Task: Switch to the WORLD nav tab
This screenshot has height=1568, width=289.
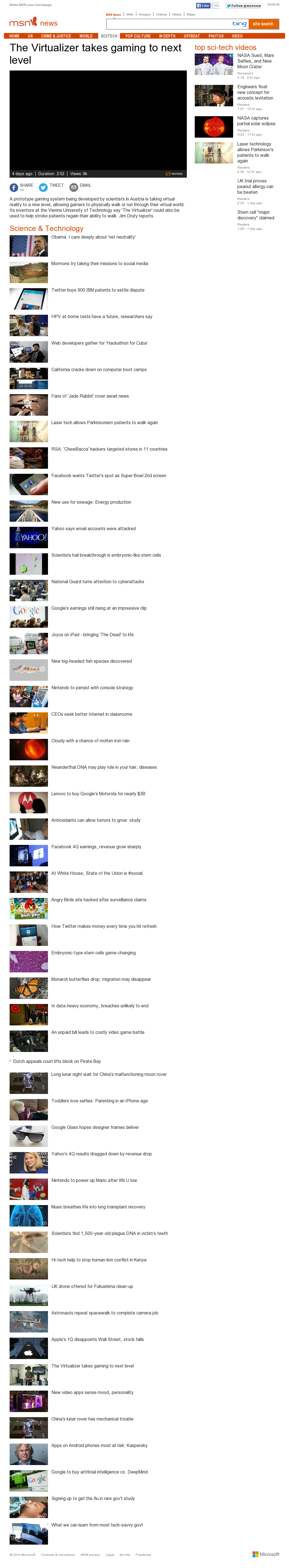Action: pyautogui.click(x=86, y=36)
